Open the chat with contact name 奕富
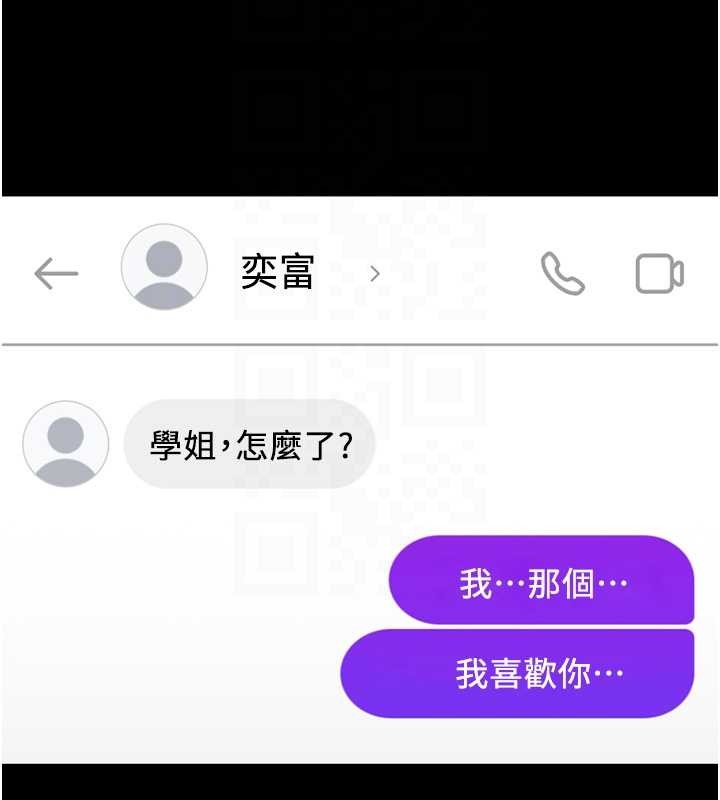Image resolution: width=720 pixels, height=800 pixels. 278,273
